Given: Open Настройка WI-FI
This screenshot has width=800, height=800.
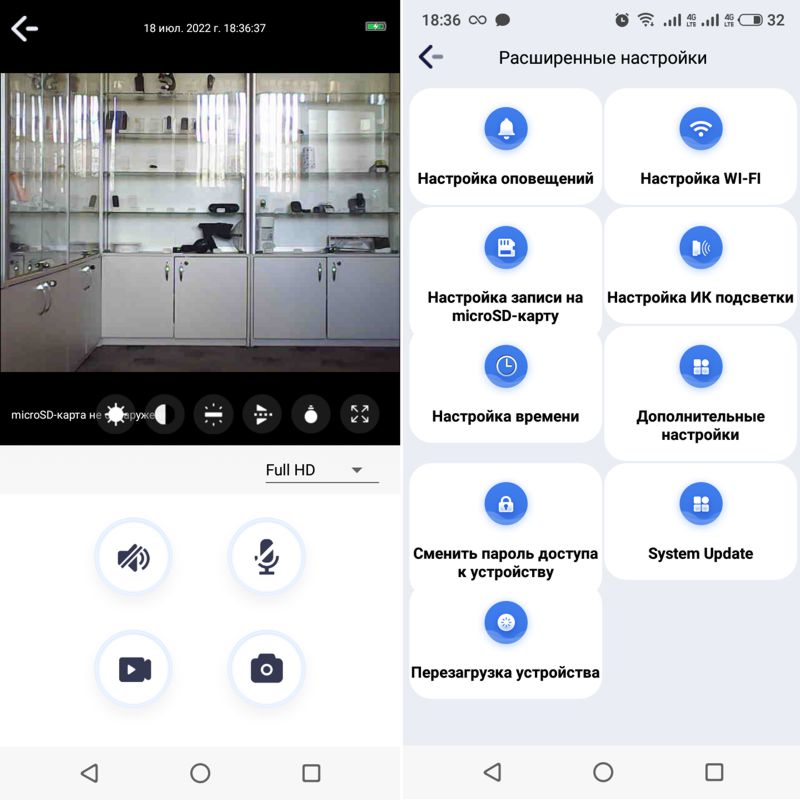Looking at the screenshot, I should pyautogui.click(x=700, y=146).
